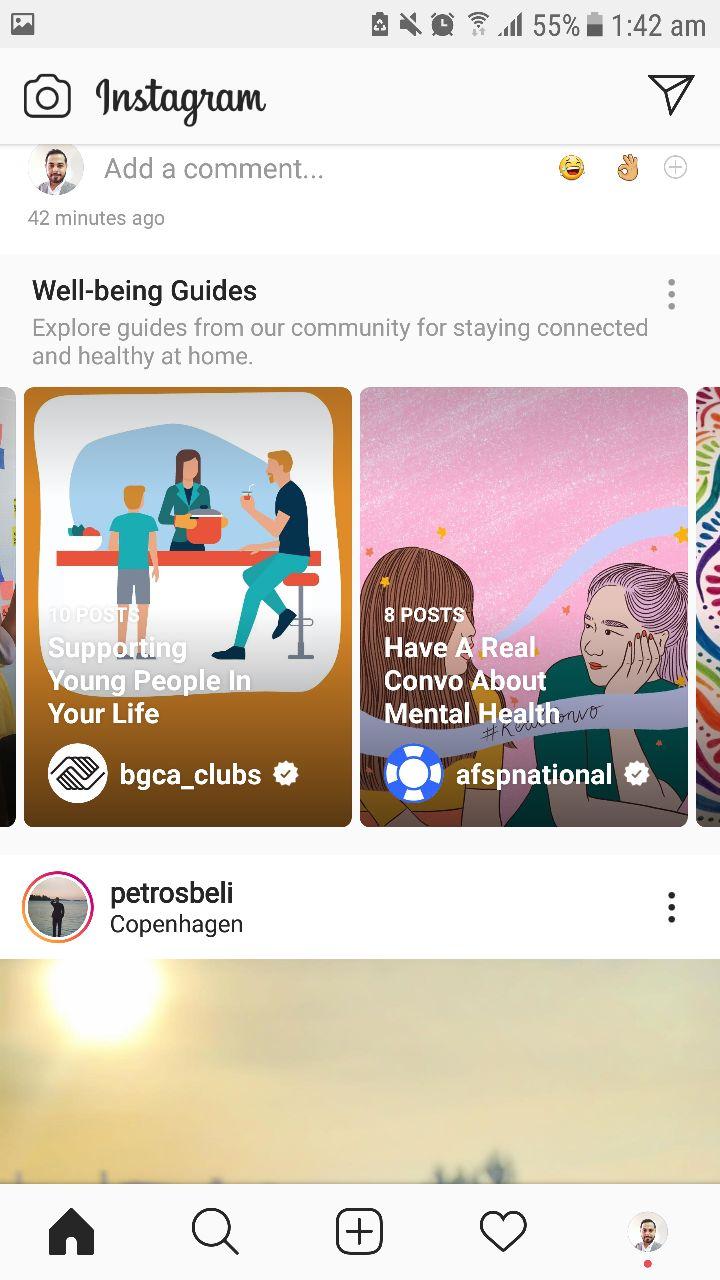
Task: Create a new post
Action: pyautogui.click(x=359, y=1232)
